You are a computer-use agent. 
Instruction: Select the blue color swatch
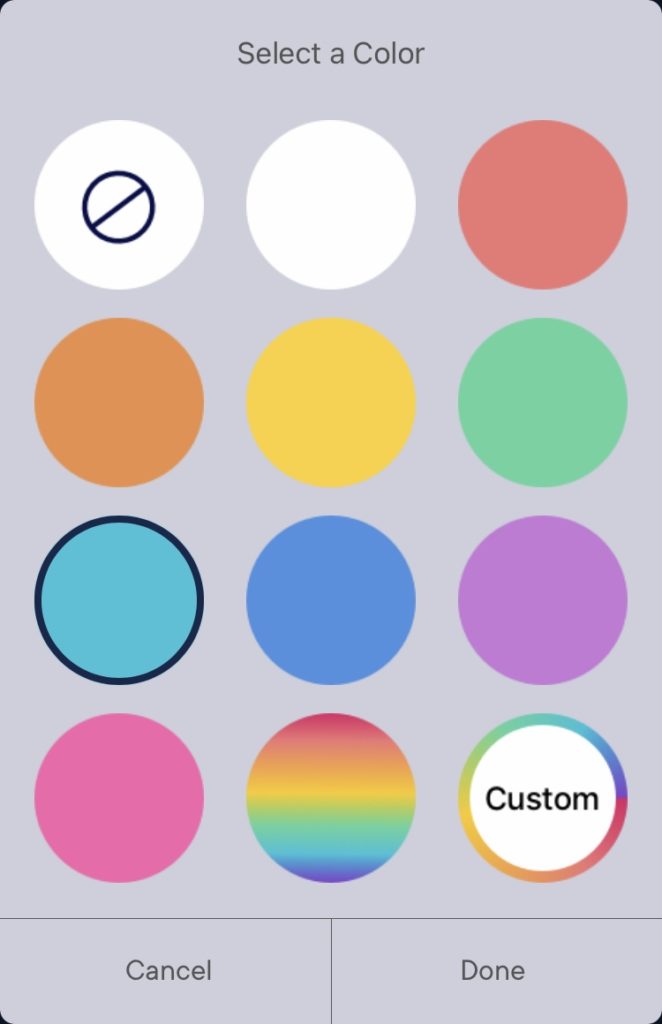[x=331, y=600]
